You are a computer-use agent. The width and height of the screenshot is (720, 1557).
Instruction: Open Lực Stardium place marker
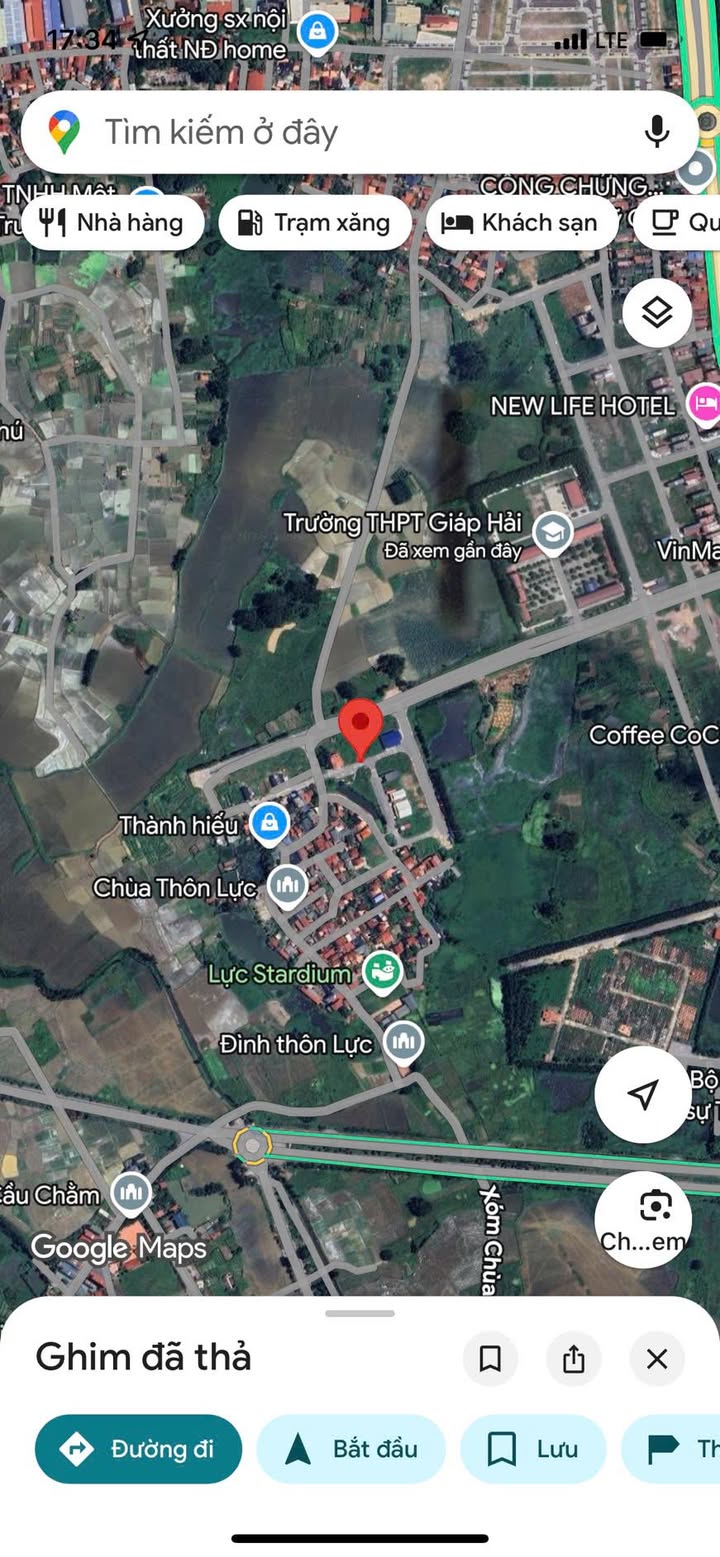pyautogui.click(x=382, y=972)
